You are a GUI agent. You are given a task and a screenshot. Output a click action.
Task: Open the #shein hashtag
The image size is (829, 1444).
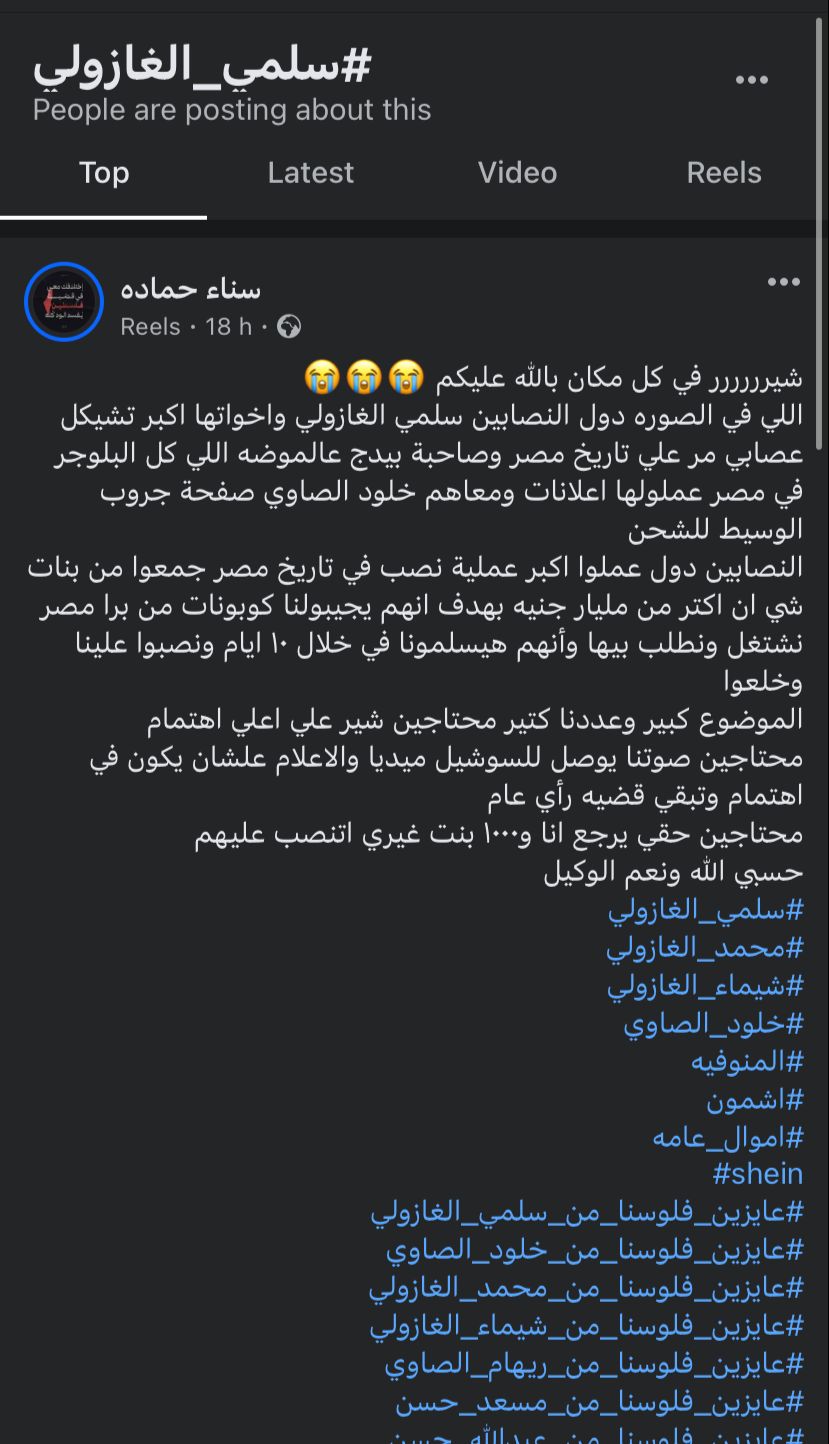757,1174
